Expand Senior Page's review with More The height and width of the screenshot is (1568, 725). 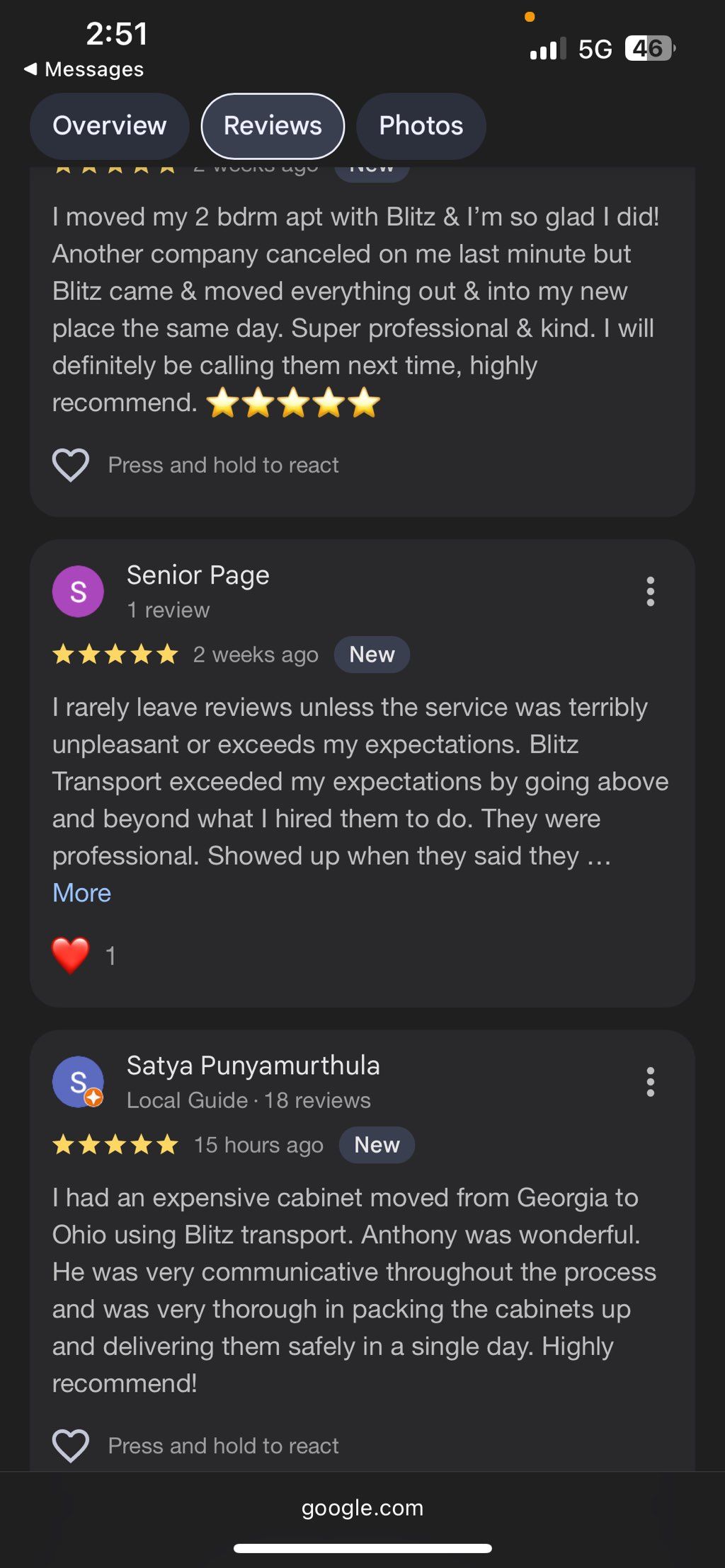click(x=81, y=893)
